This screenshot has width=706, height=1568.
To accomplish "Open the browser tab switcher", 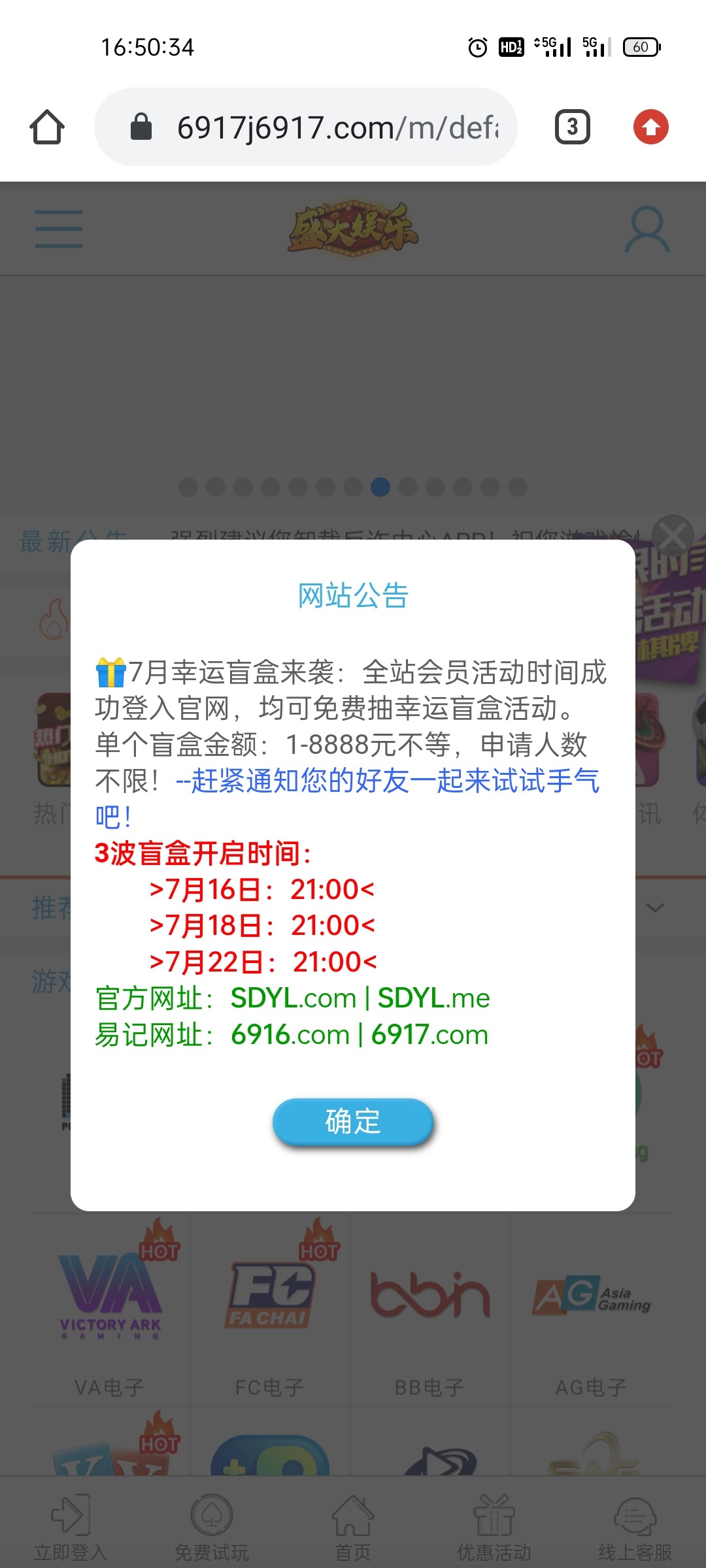I will click(x=572, y=127).
